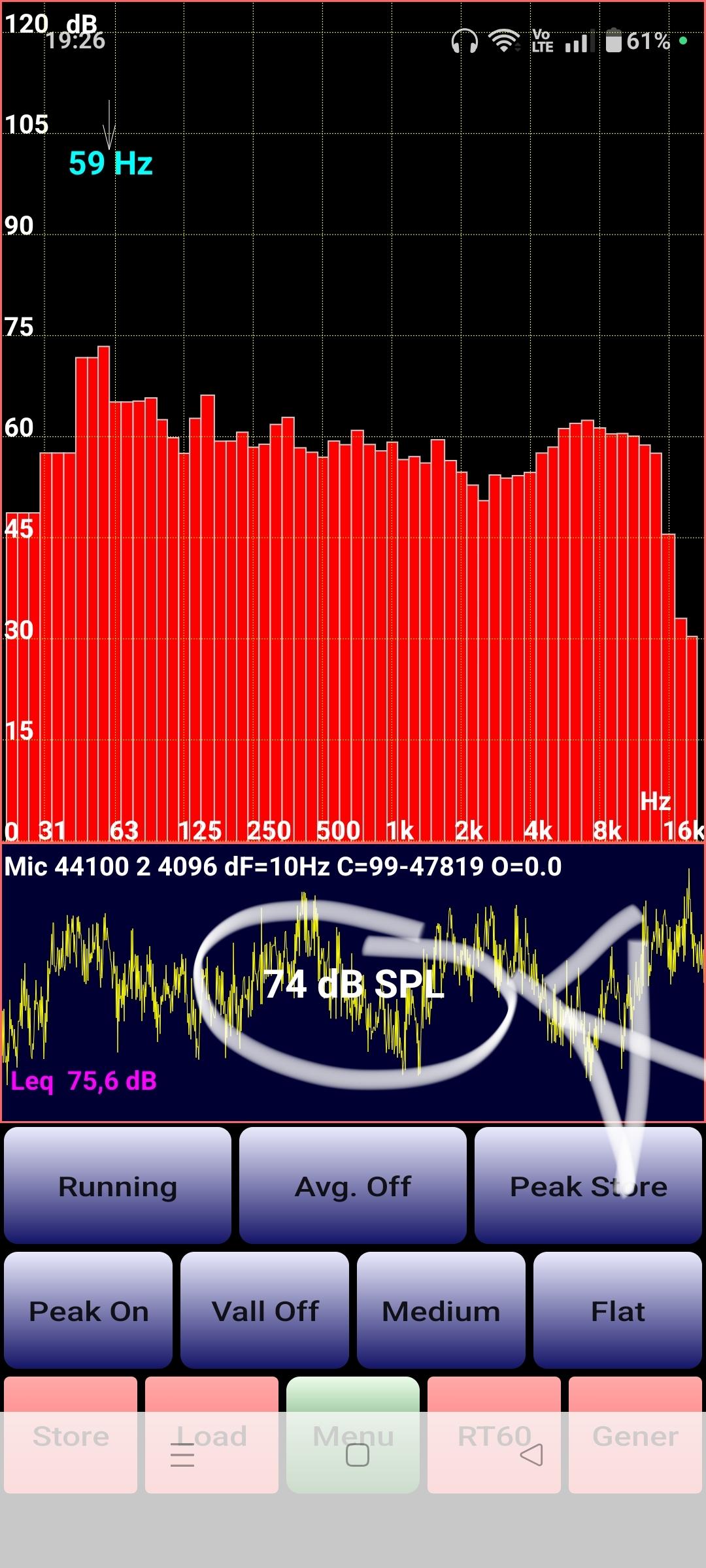Open the Gener button
The image size is (706, 1568).
click(635, 1434)
